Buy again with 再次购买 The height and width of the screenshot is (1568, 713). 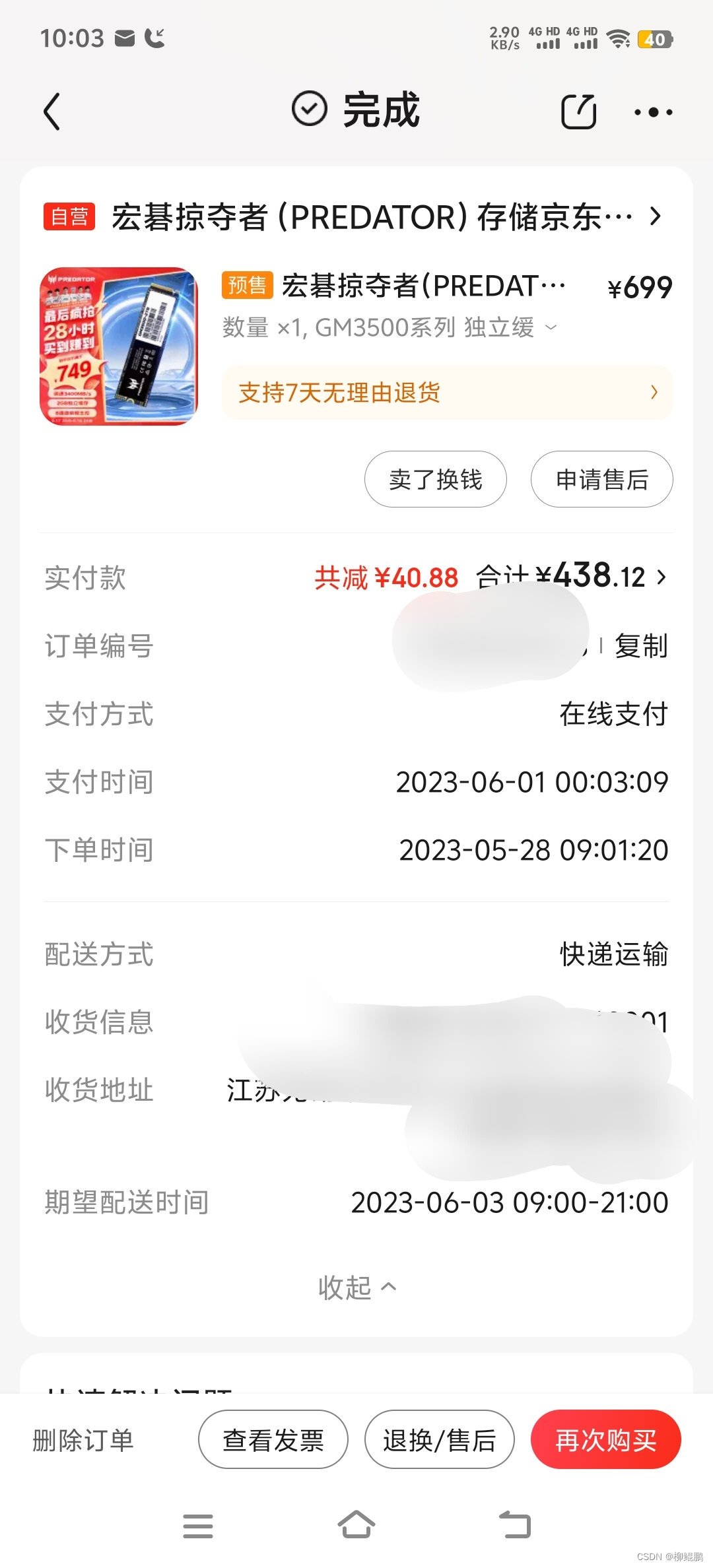[605, 1440]
